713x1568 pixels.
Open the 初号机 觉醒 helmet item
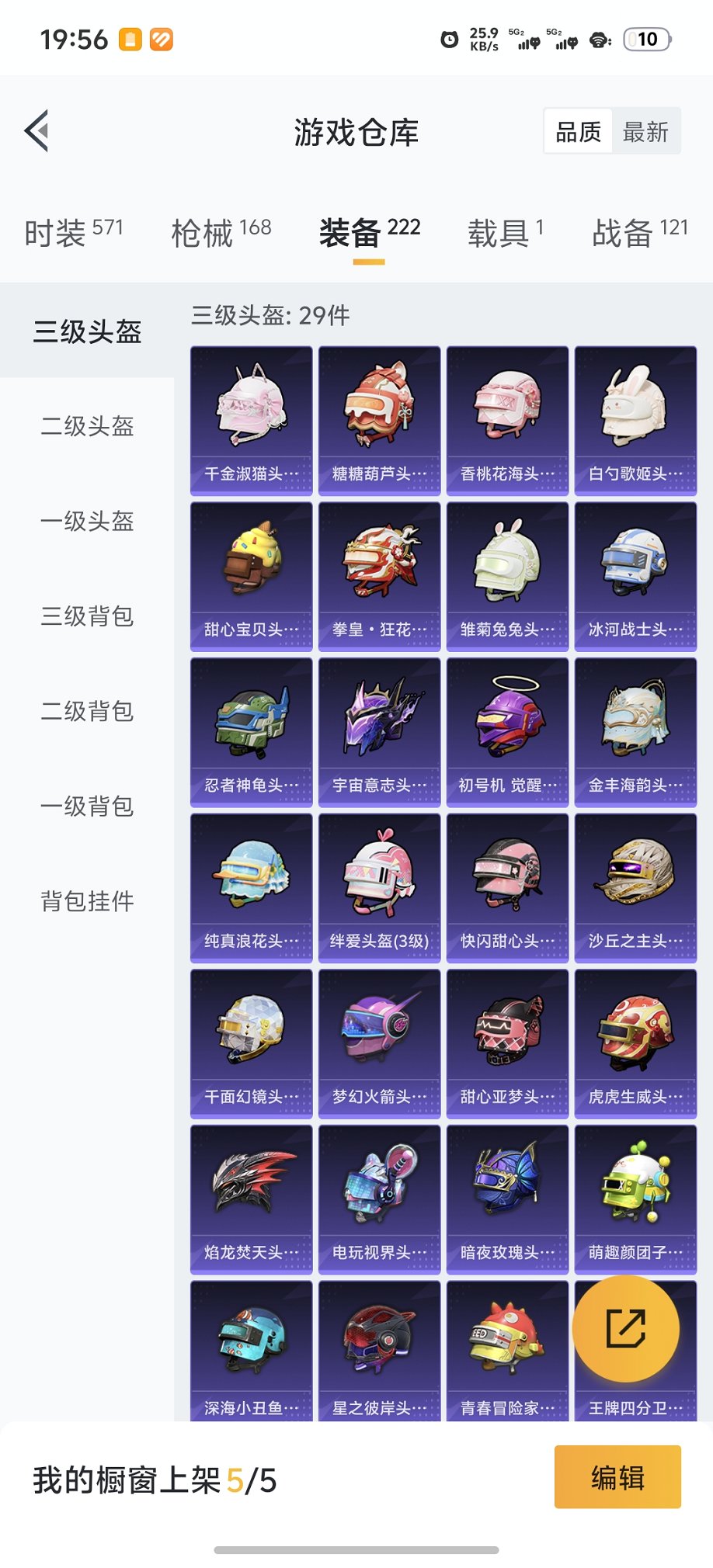click(x=508, y=732)
